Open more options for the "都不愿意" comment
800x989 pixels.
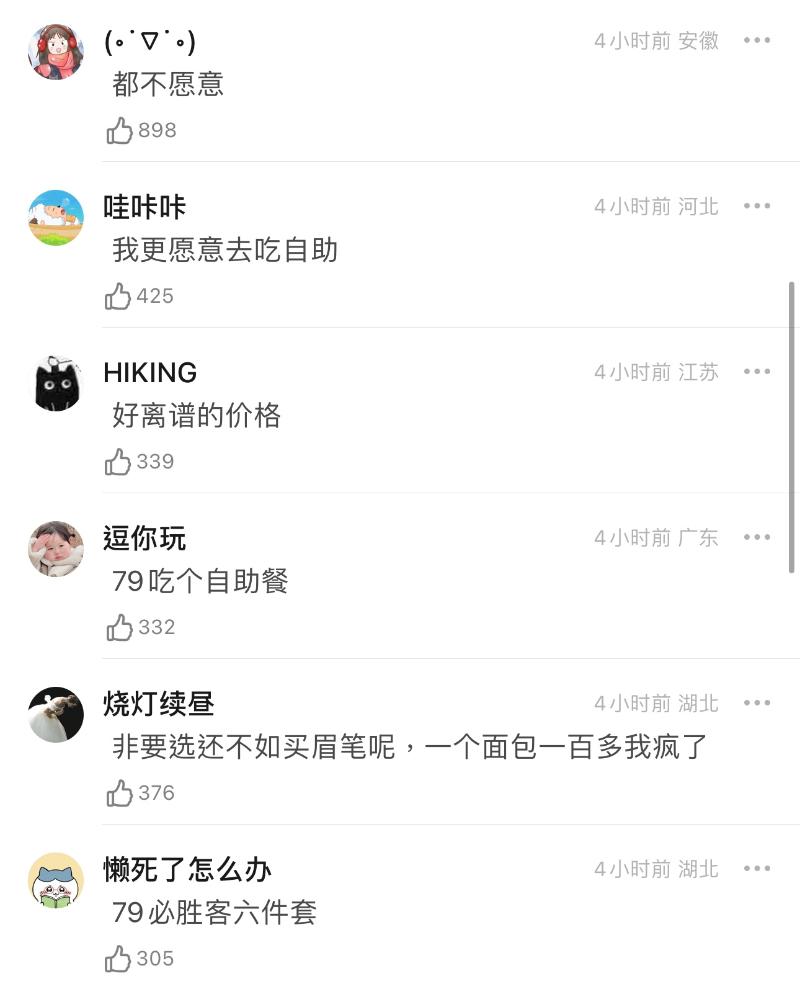tap(757, 40)
